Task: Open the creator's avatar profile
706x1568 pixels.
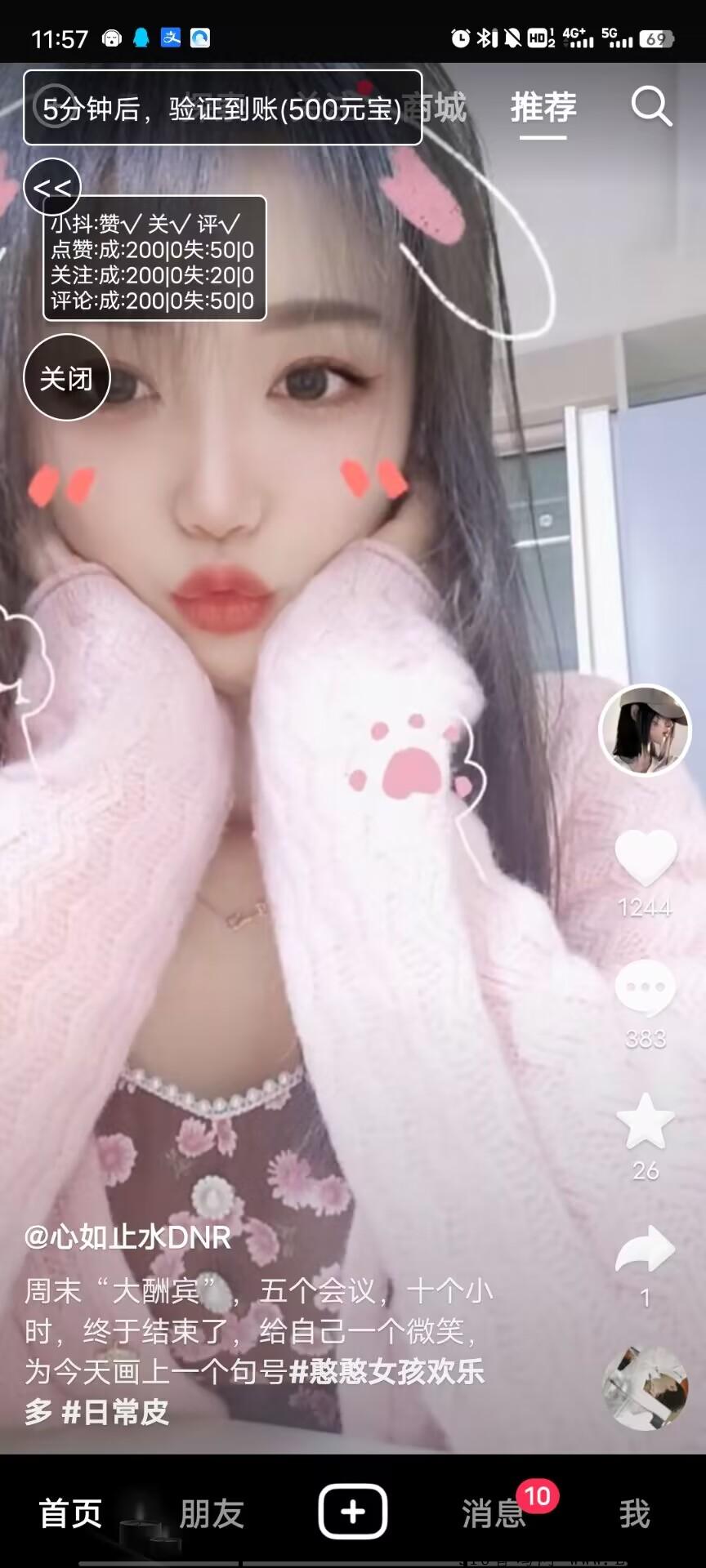Action: [645, 729]
